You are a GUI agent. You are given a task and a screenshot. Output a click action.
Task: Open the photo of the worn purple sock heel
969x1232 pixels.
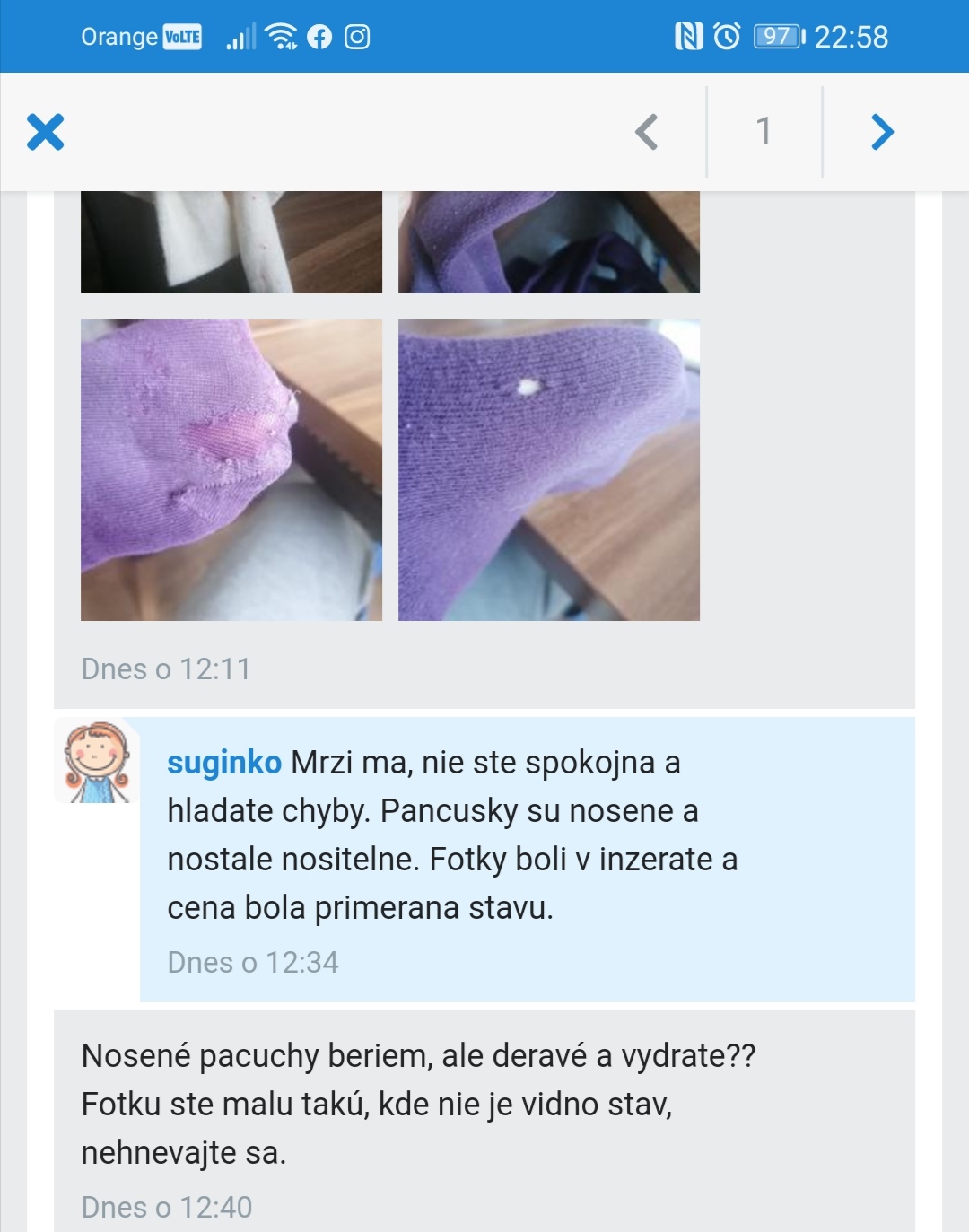(x=231, y=469)
